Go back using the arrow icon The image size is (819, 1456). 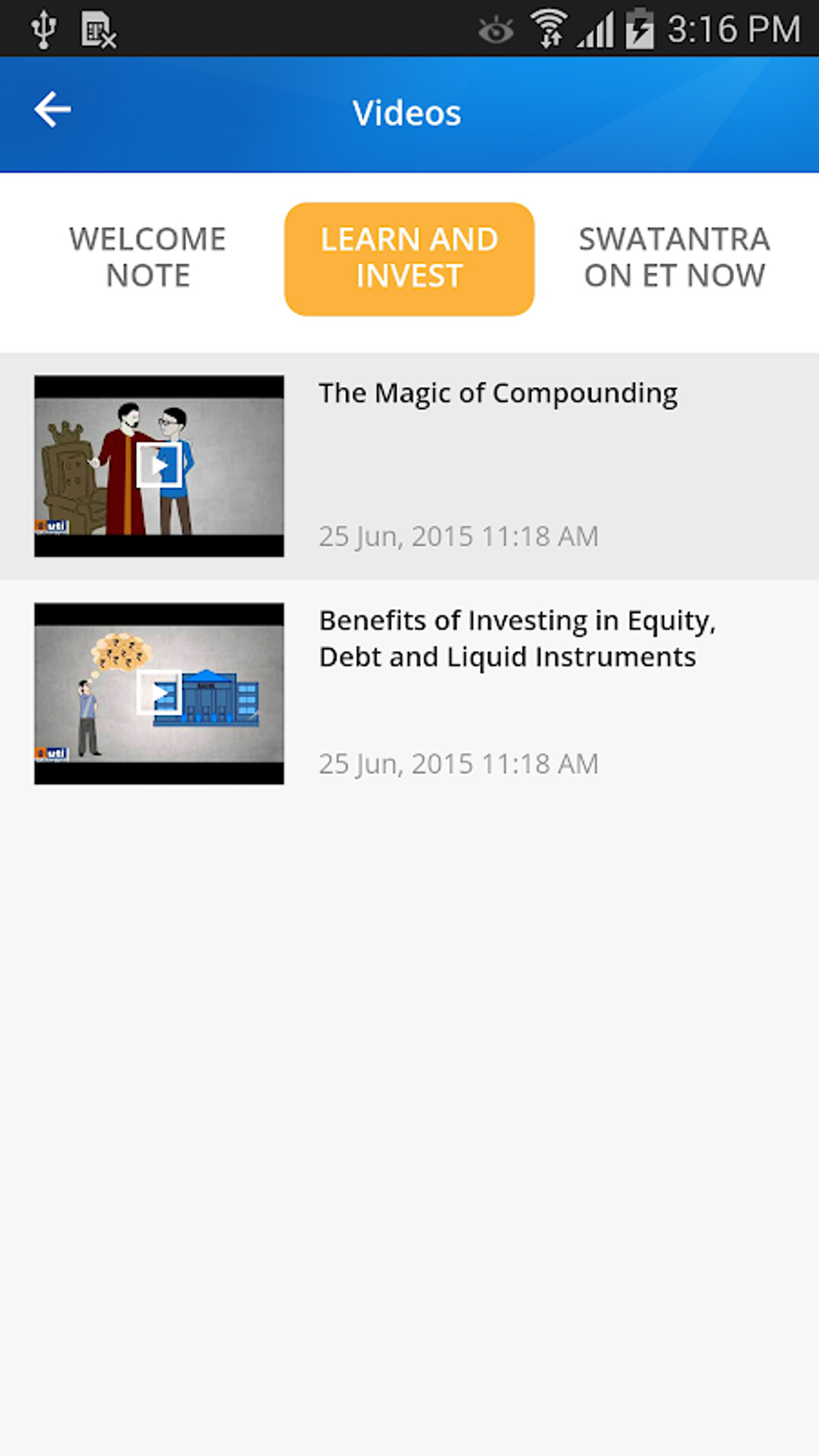pos(53,110)
